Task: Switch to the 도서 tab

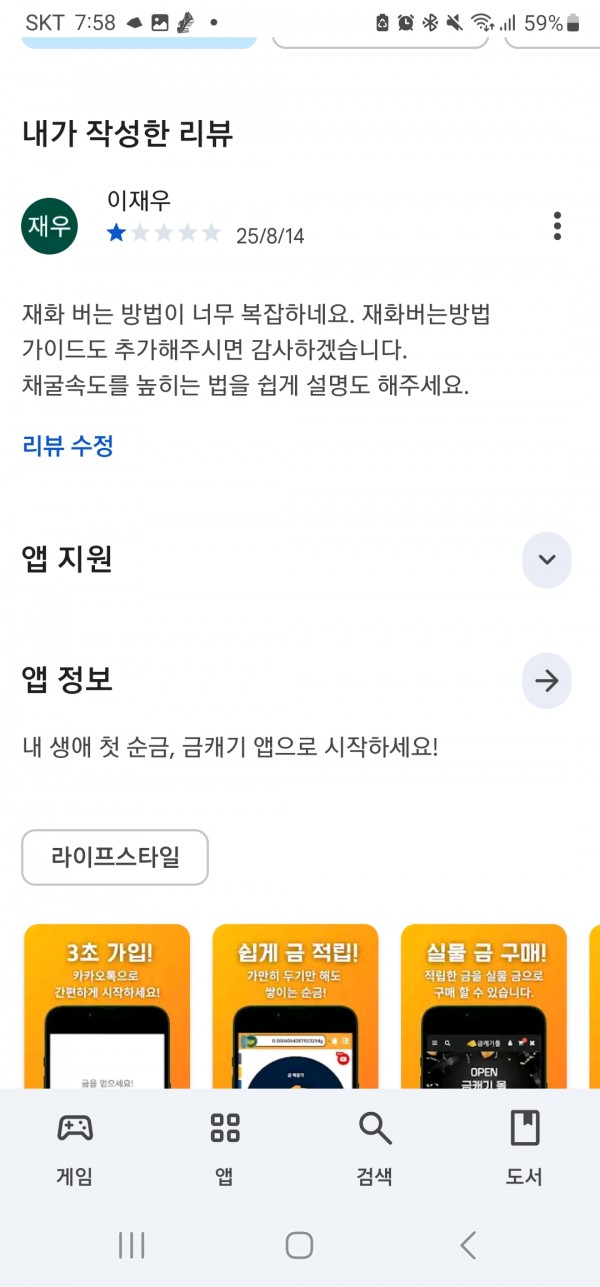Action: (525, 1148)
